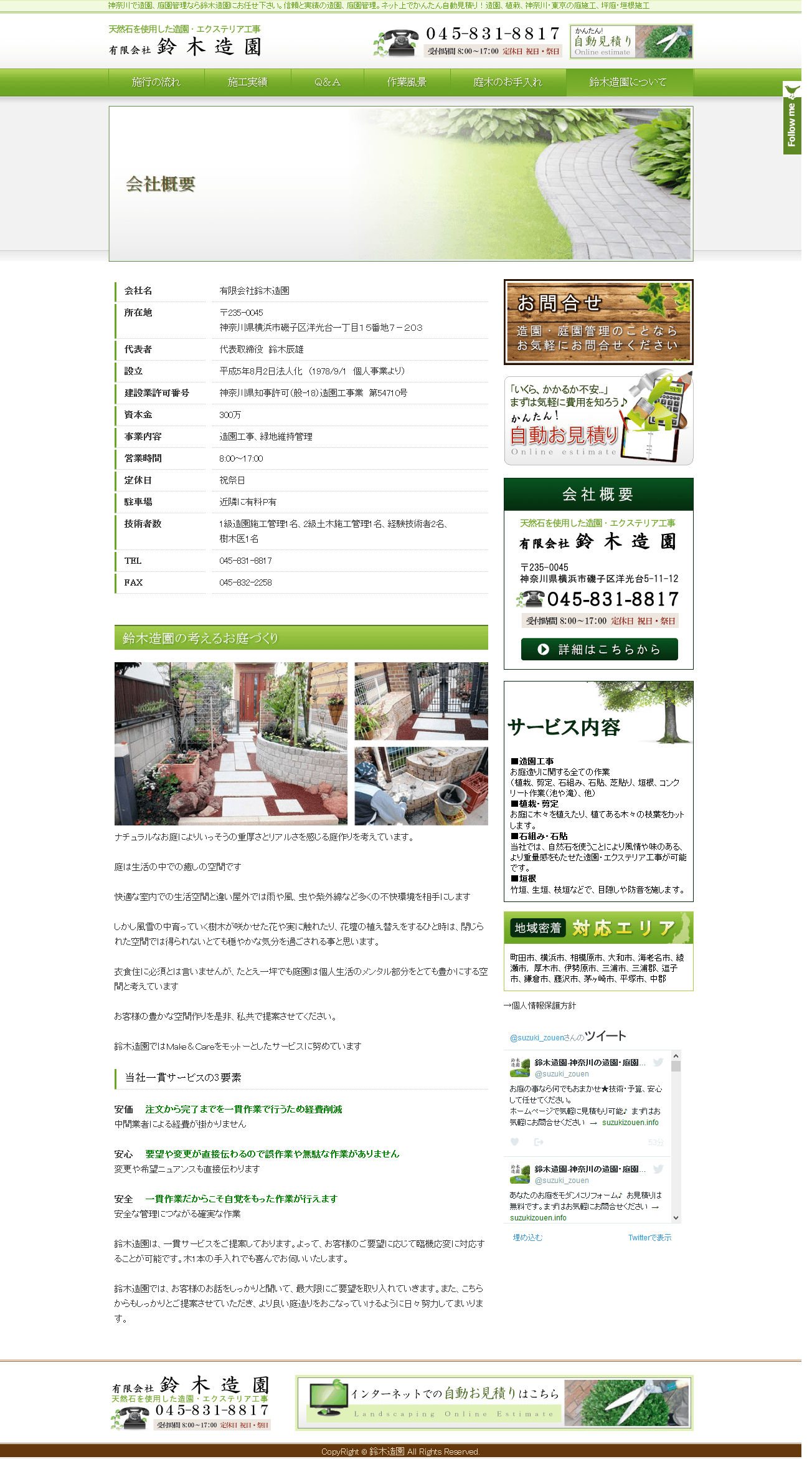Open the 施行の流れ navigation tab

coord(156,82)
